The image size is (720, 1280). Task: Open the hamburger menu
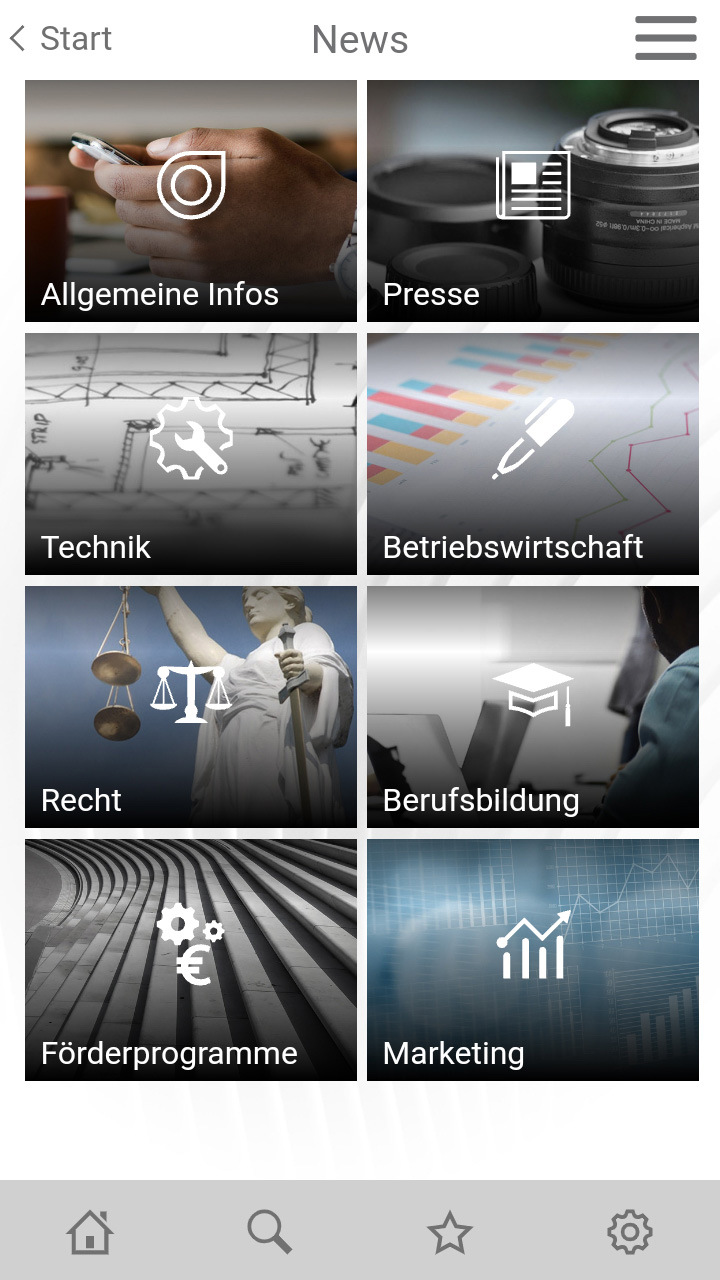pyautogui.click(x=665, y=38)
